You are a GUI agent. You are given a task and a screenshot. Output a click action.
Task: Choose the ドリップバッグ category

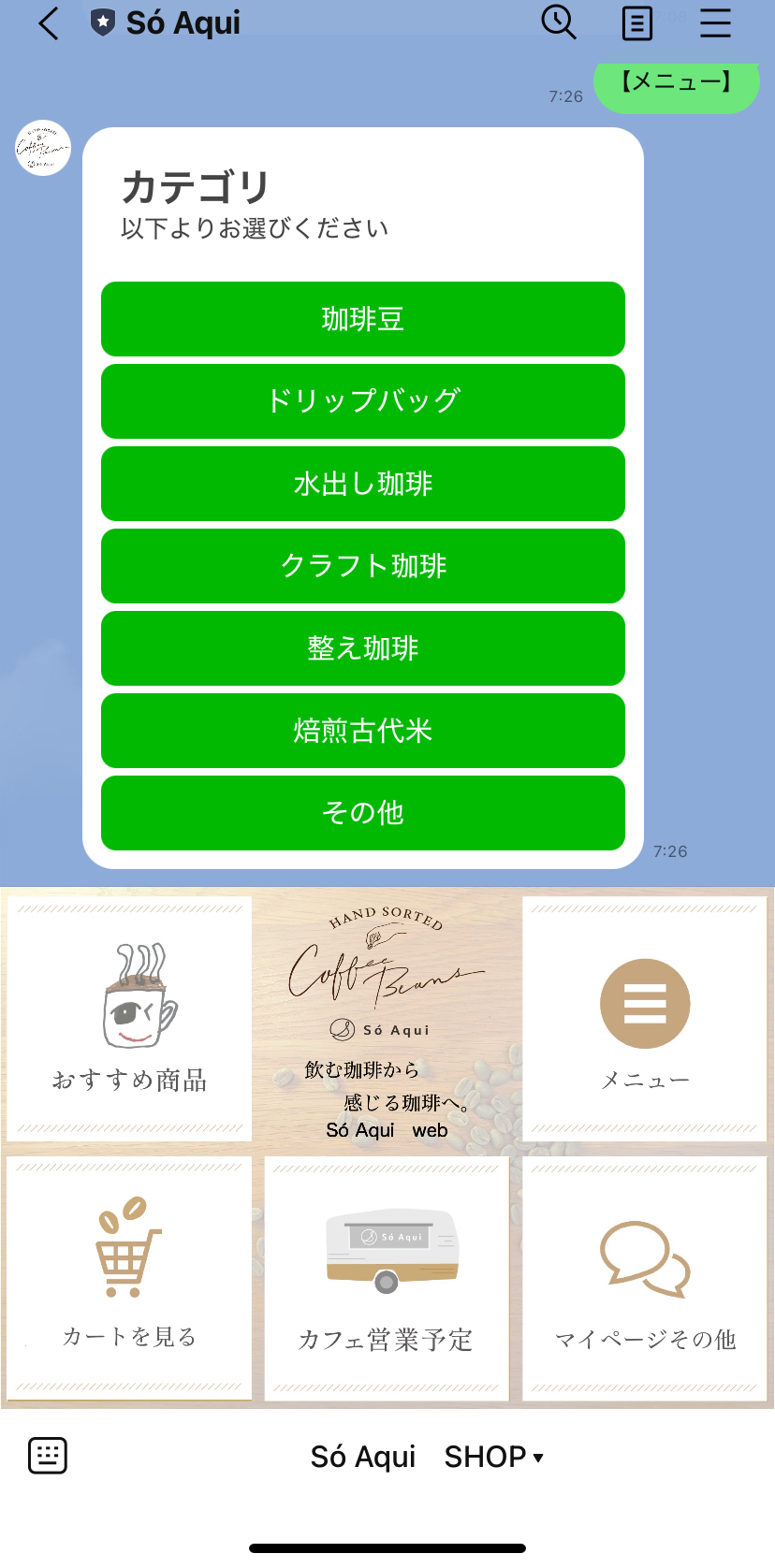(x=363, y=401)
